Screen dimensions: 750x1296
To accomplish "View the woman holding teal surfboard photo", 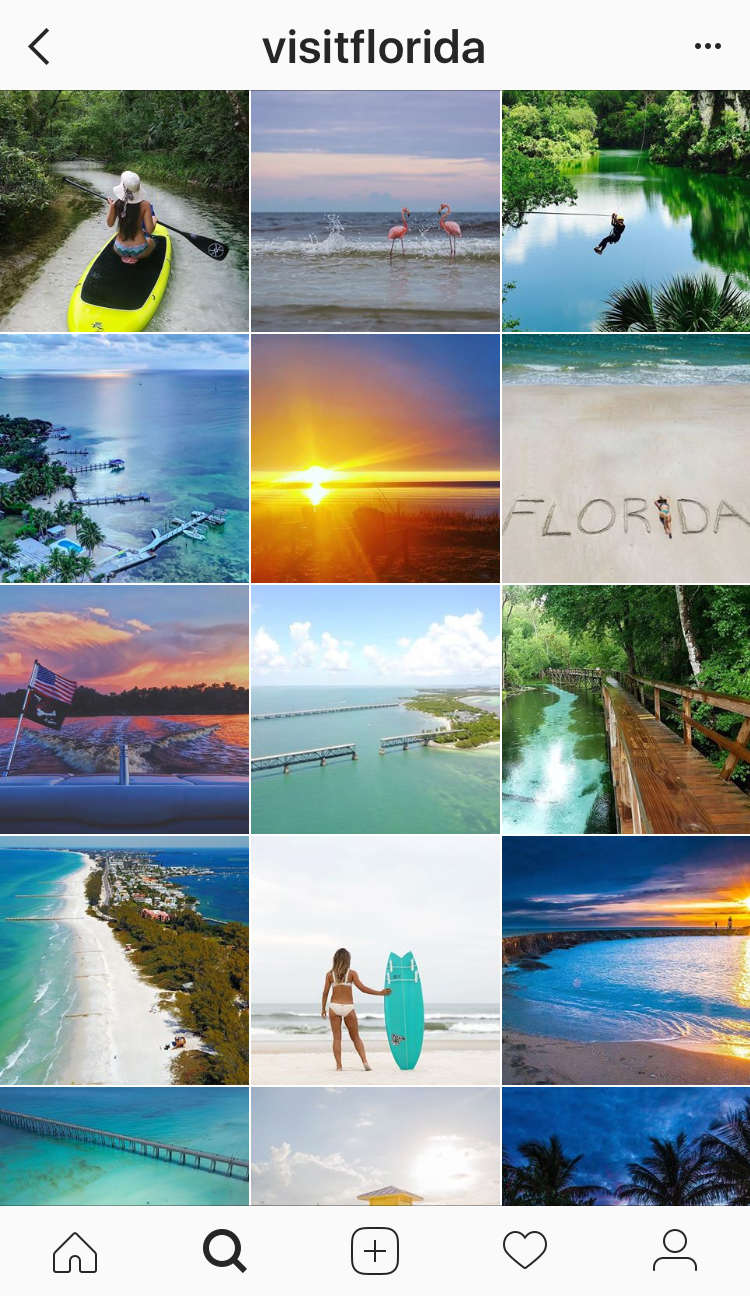I will tap(374, 958).
